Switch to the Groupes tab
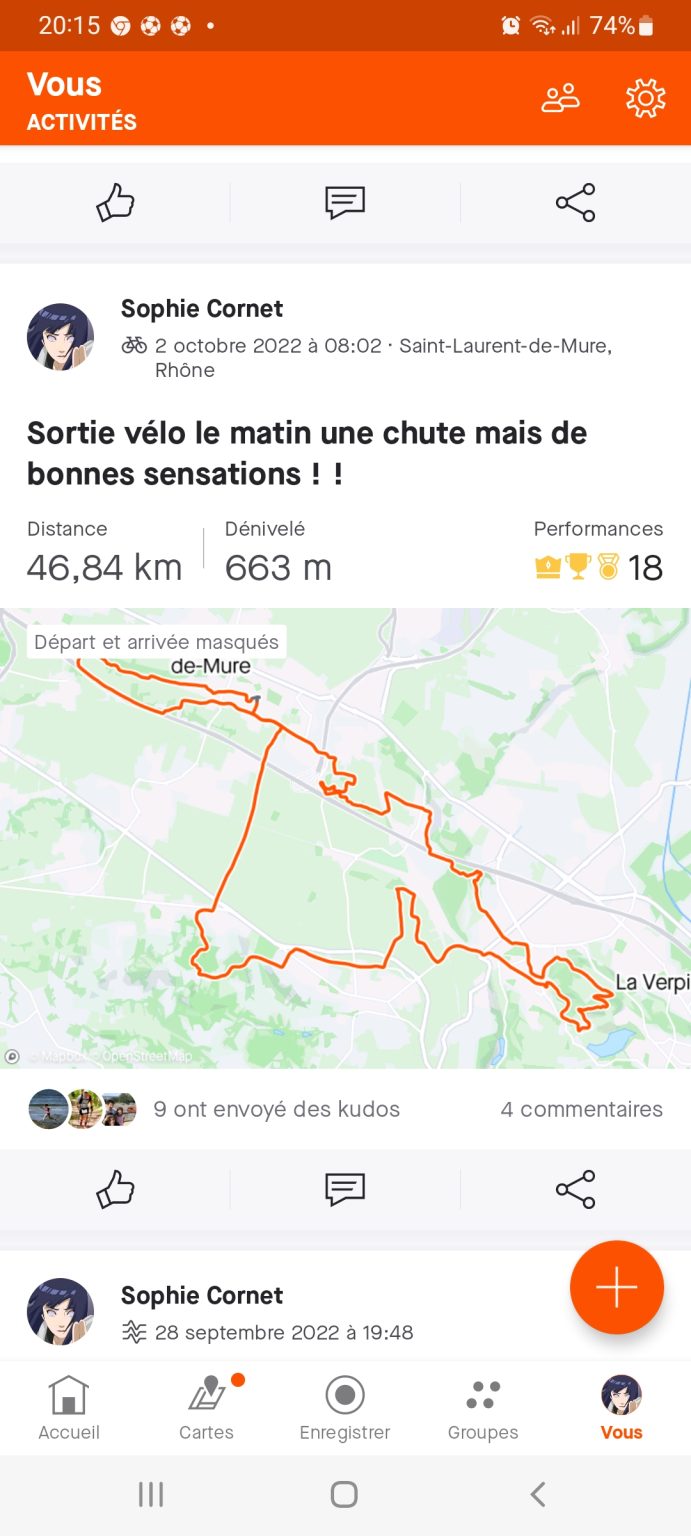The width and height of the screenshot is (691, 1536). [x=483, y=1407]
